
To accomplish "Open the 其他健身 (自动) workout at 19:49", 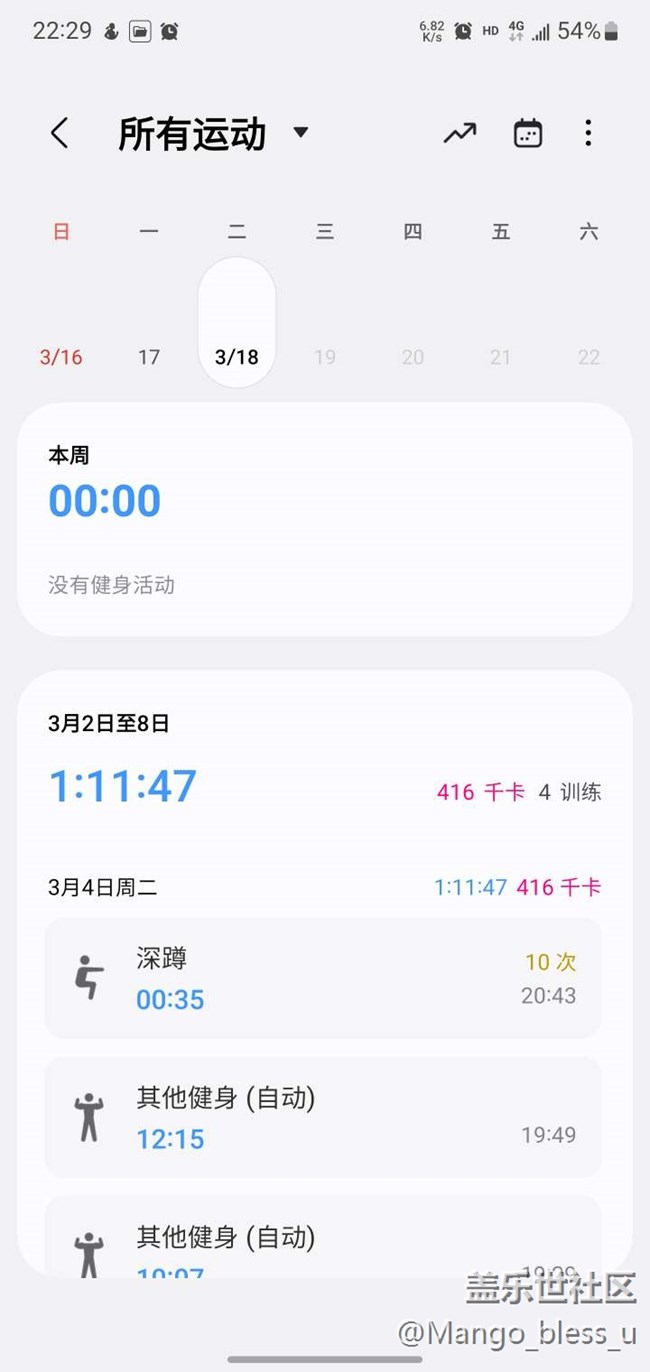I will point(323,1117).
